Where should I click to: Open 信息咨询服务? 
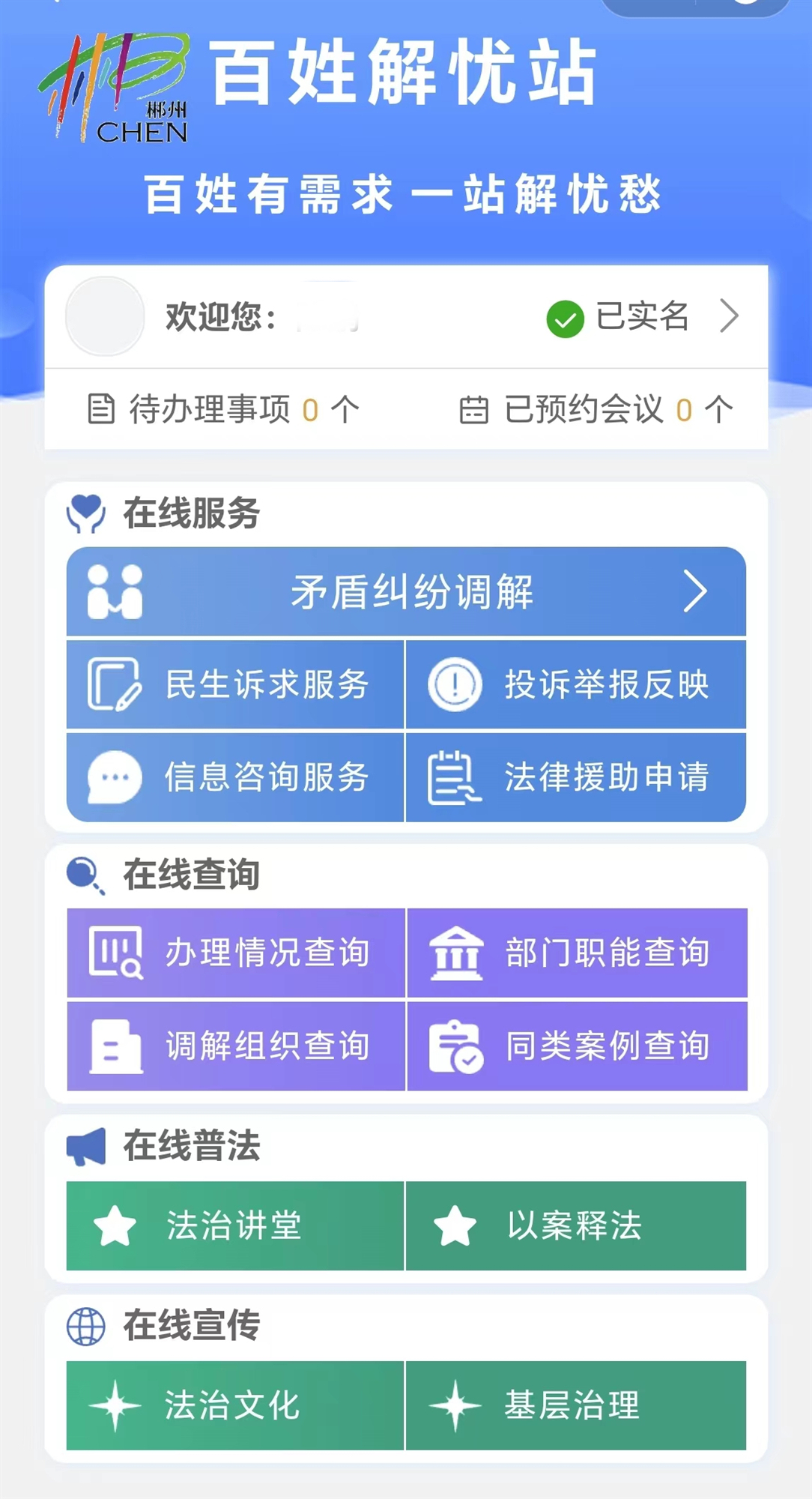(235, 777)
